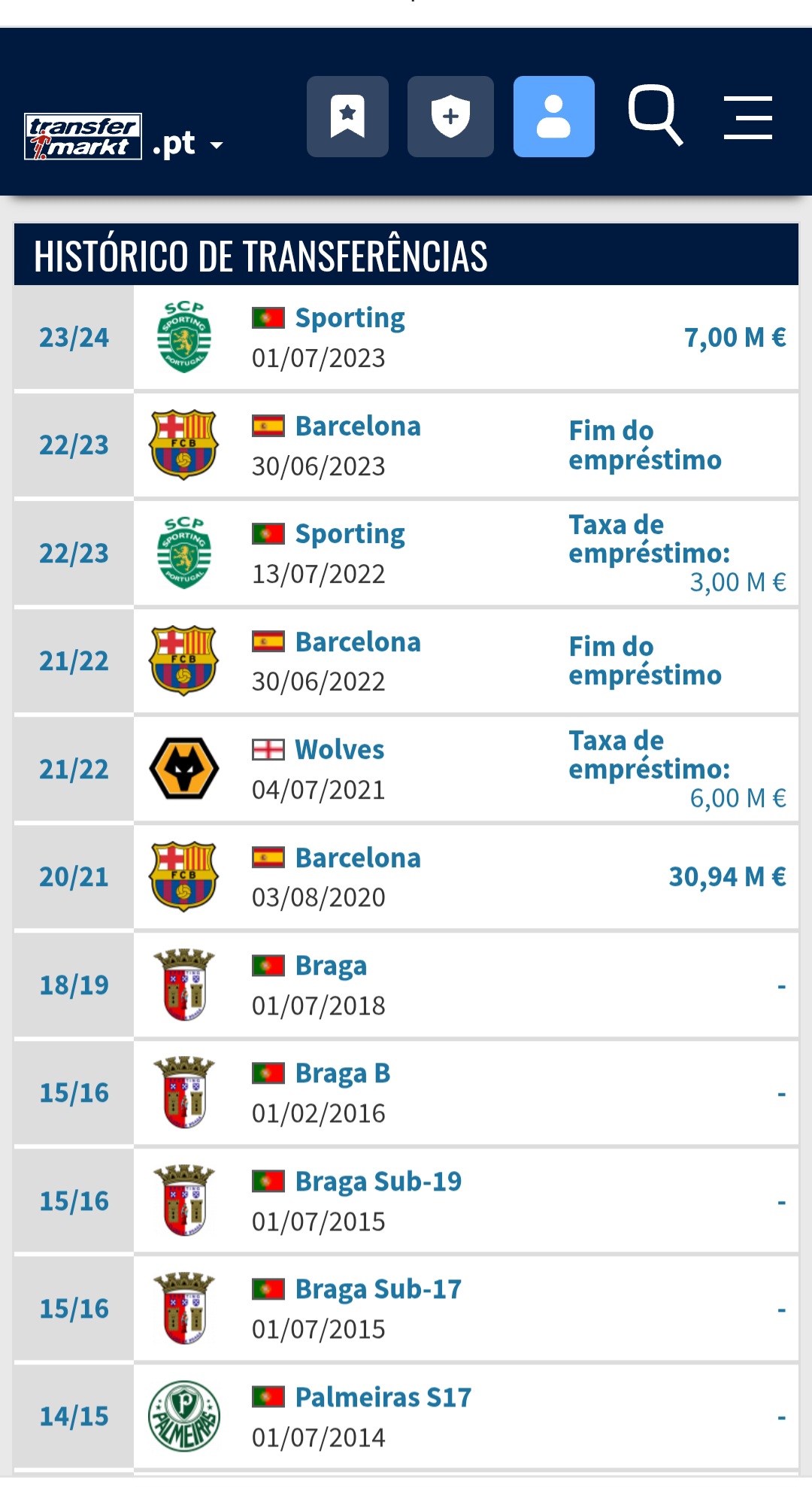Tap the Wolves club crest

click(x=184, y=769)
